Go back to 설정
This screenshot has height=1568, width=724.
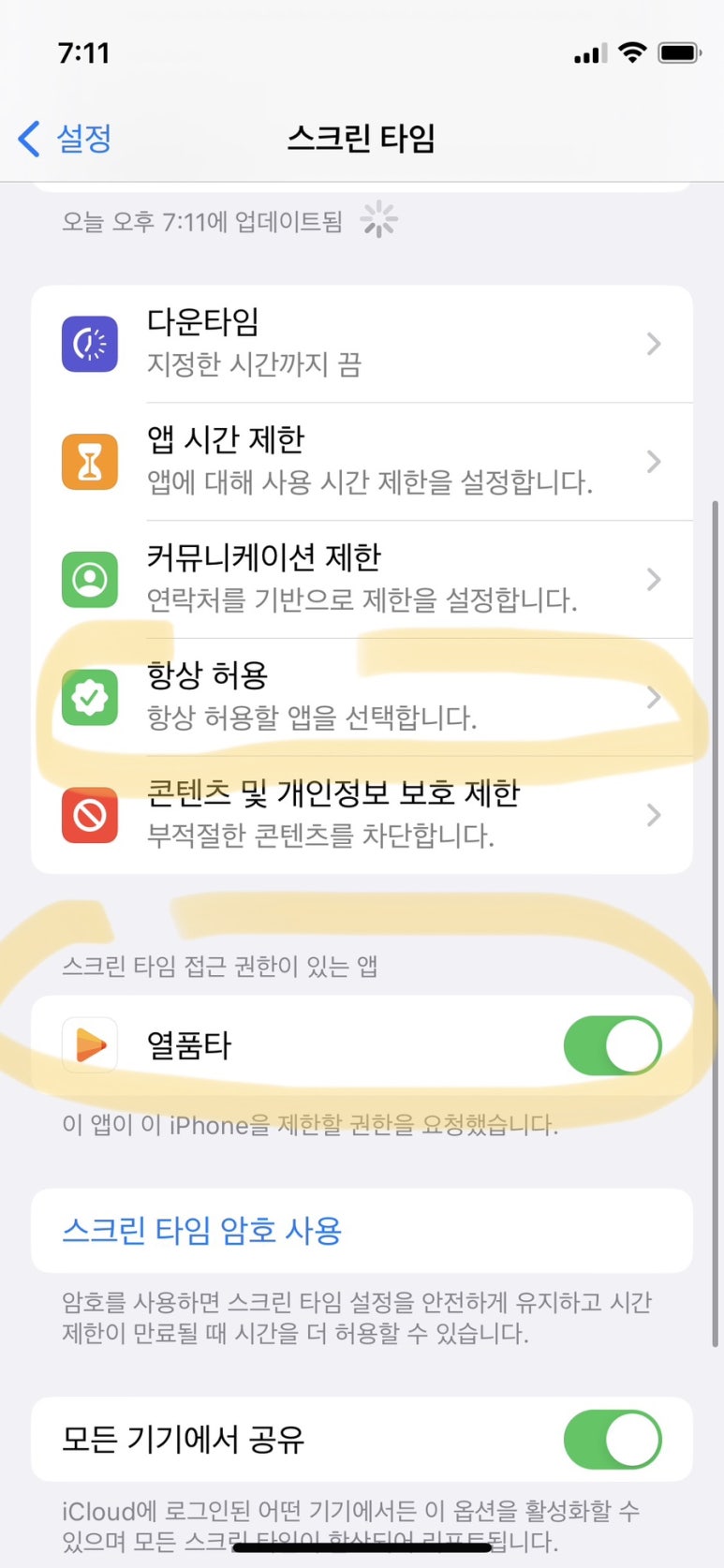[66, 139]
